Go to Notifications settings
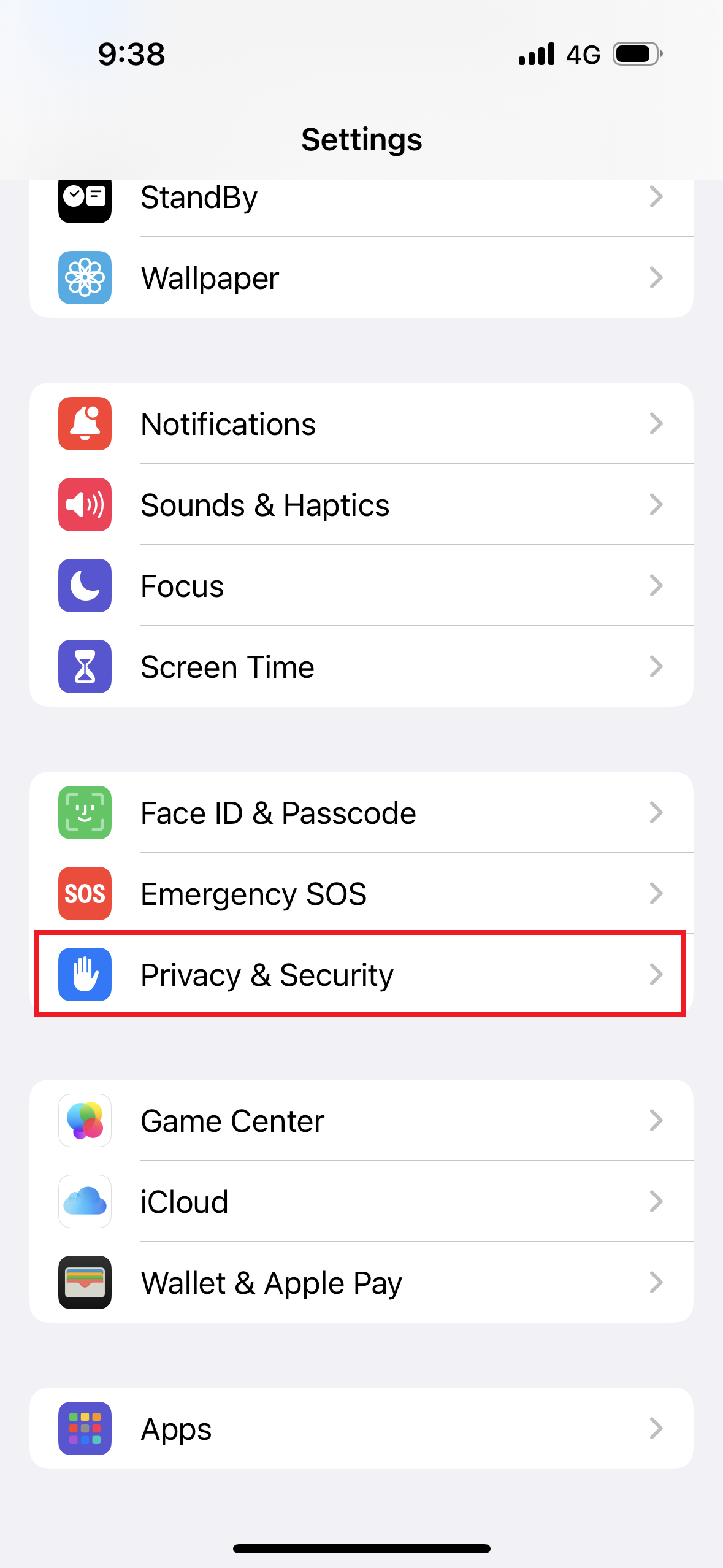 click(361, 424)
